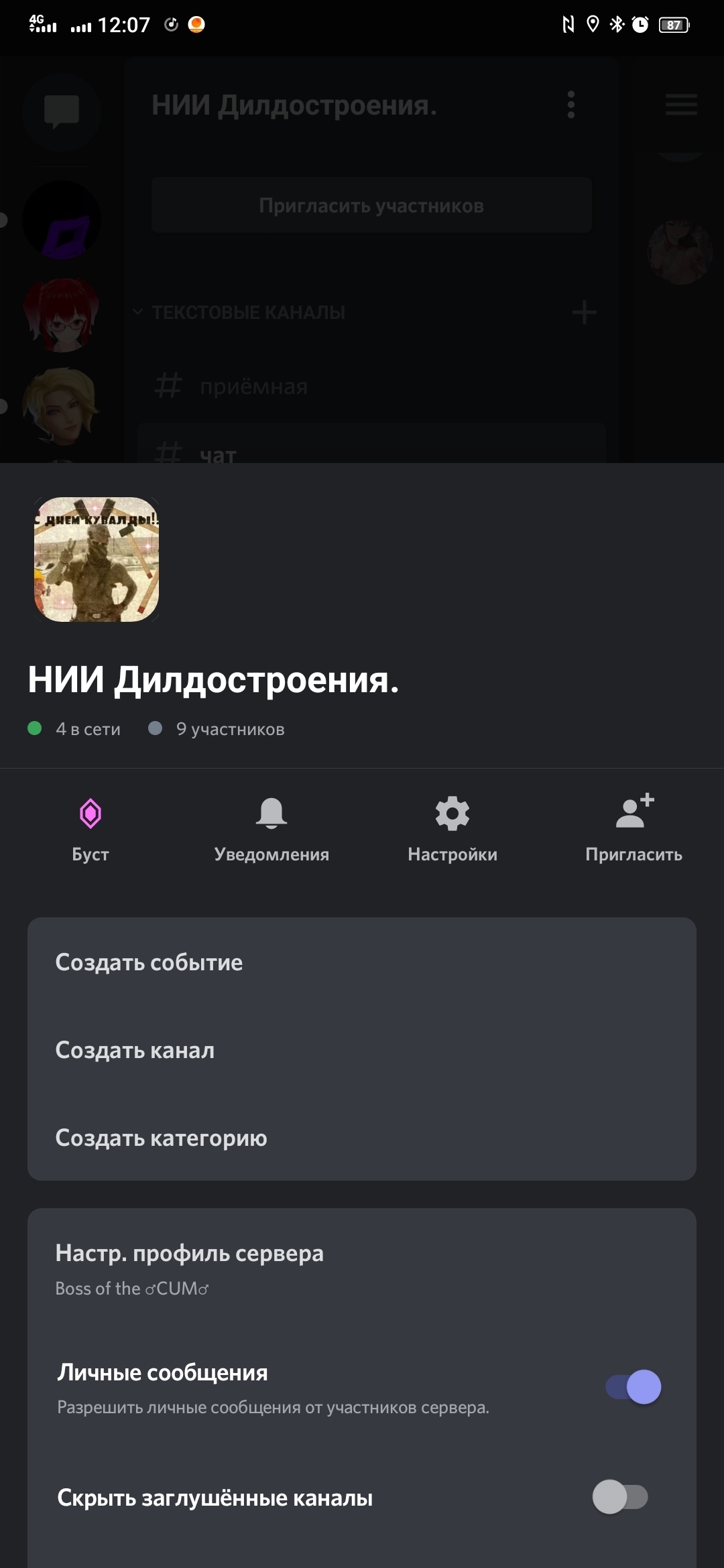The width and height of the screenshot is (724, 1568).
Task: Open Уведомления notification settings
Action: [x=271, y=828]
